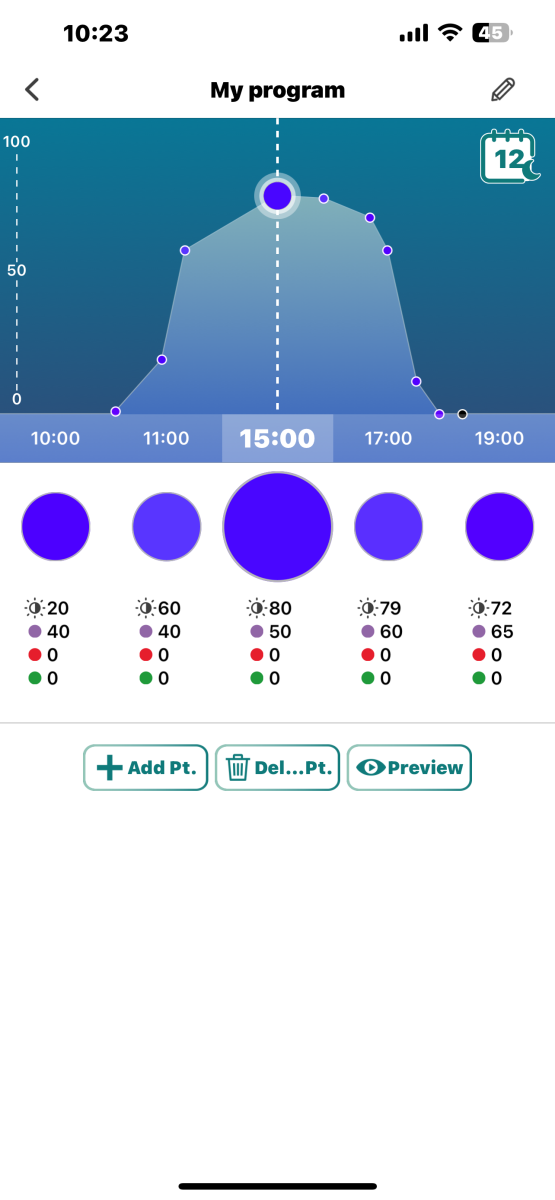Screen dimensions: 555x1200
Task: Select the black end point on the graph
Action: [462, 414]
